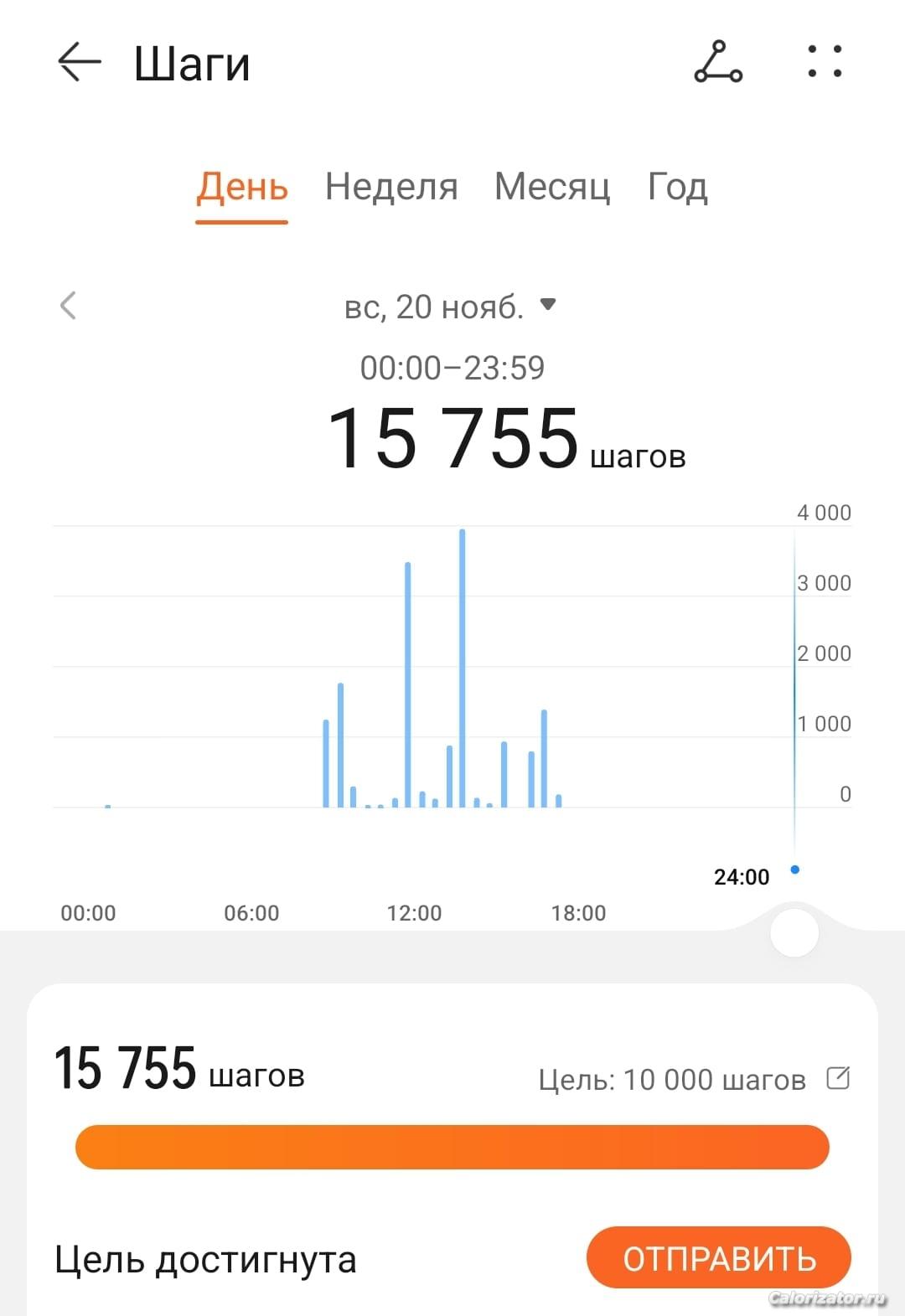Viewport: 905px width, 1316px height.
Task: Go back from the Шаги screen
Action: click(x=79, y=63)
